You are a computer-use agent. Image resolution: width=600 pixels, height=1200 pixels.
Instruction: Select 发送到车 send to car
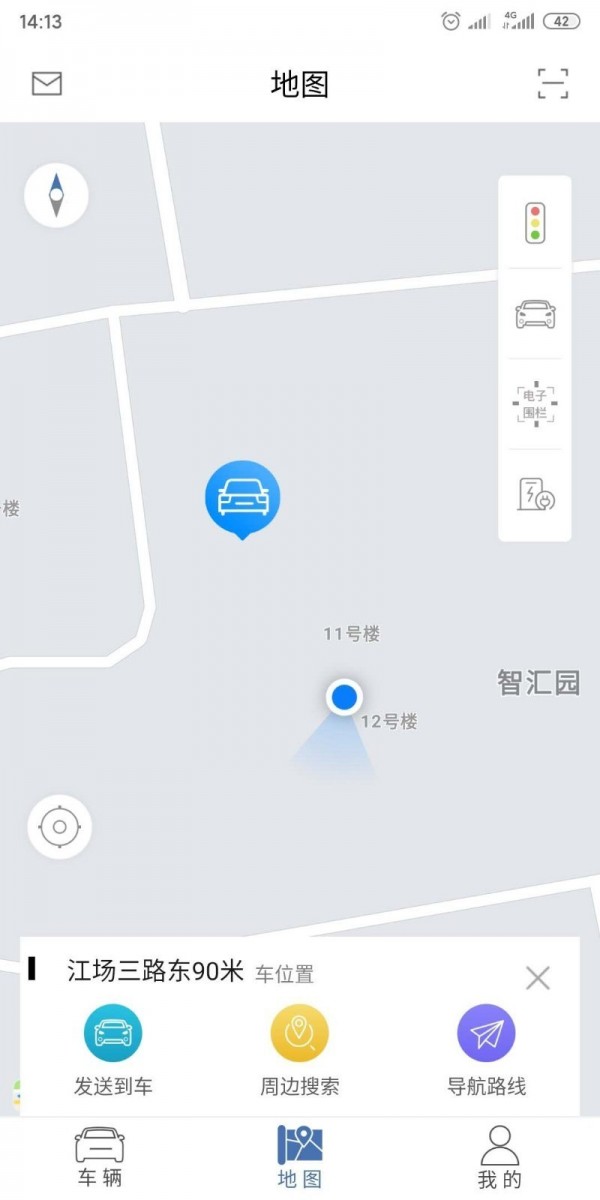tap(113, 1050)
